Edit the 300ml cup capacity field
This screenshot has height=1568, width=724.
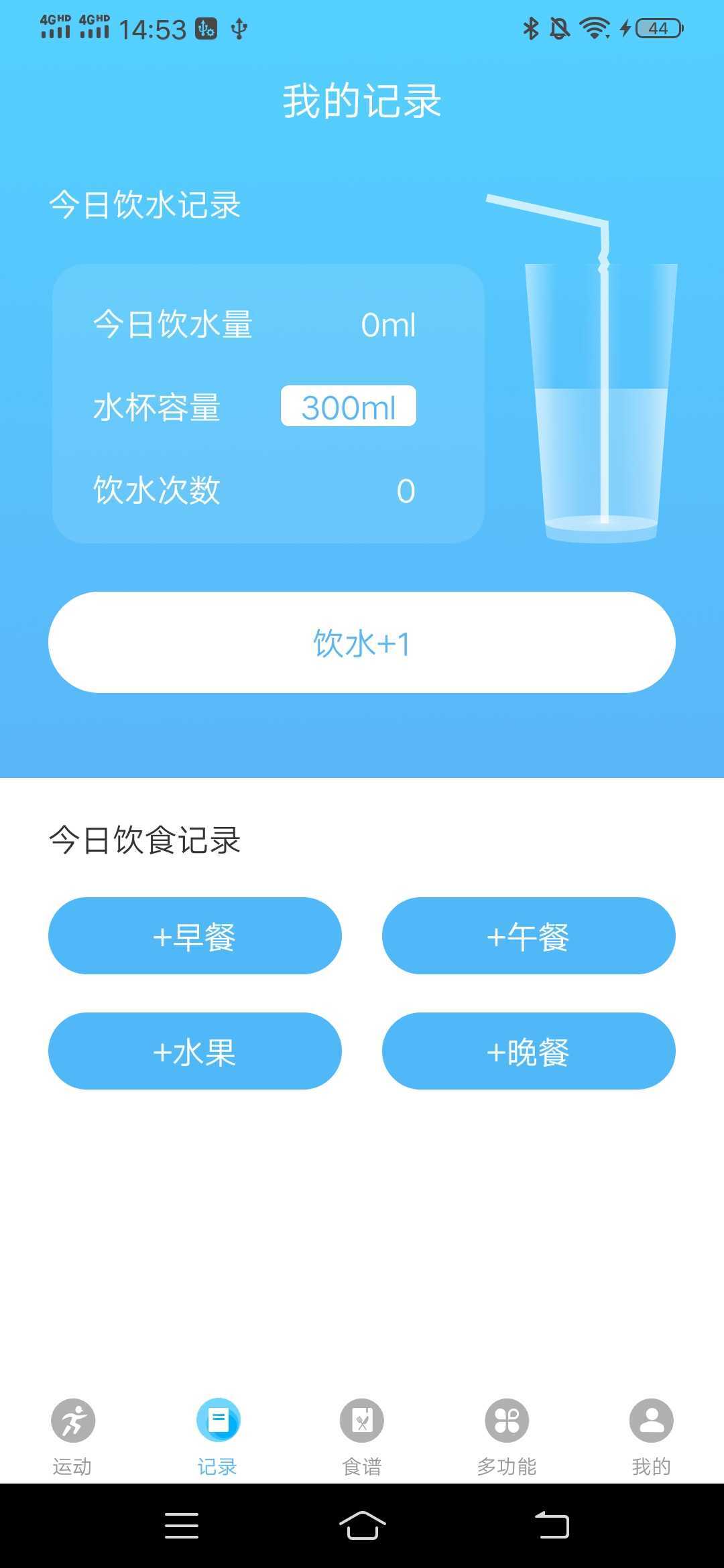[349, 407]
